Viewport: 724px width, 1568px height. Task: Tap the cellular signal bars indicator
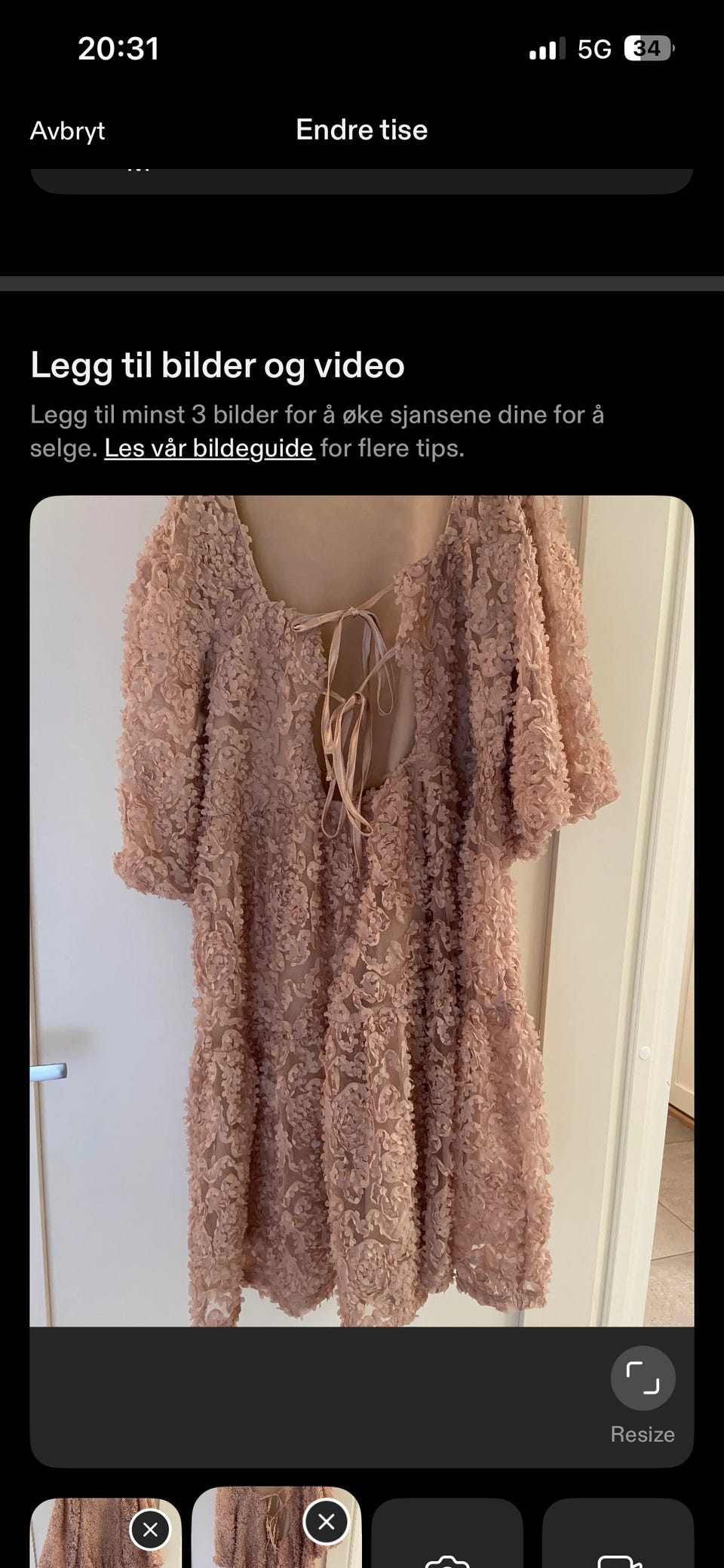[x=546, y=48]
